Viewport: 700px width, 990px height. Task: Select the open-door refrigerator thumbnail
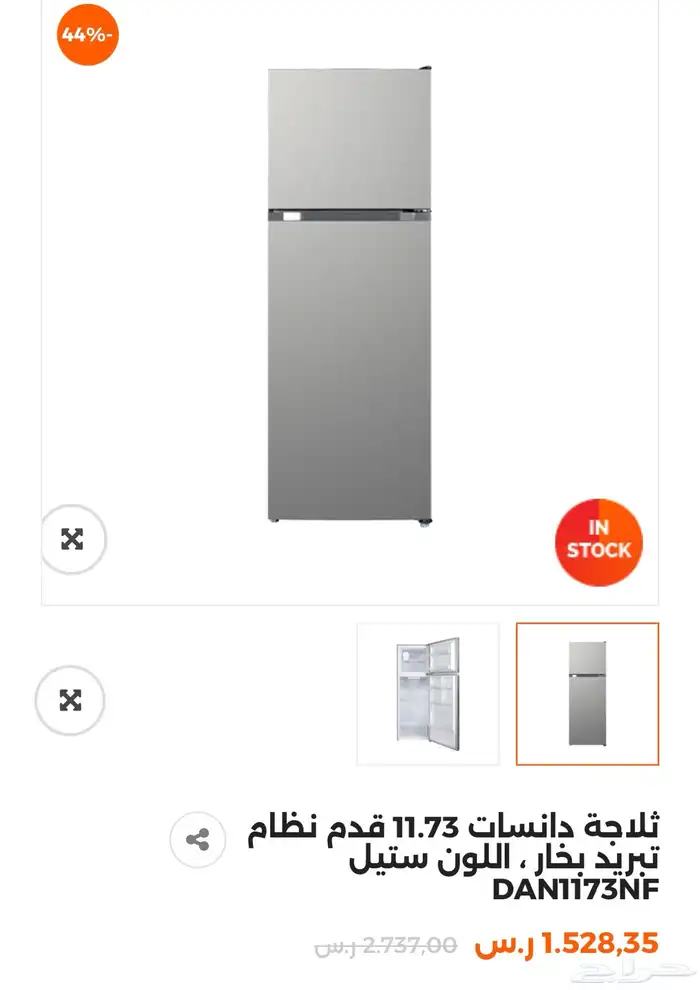coord(428,694)
